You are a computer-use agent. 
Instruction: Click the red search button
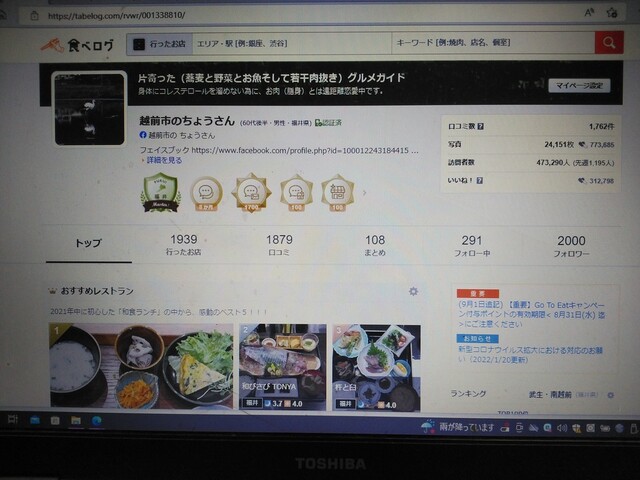pyautogui.click(x=608, y=43)
